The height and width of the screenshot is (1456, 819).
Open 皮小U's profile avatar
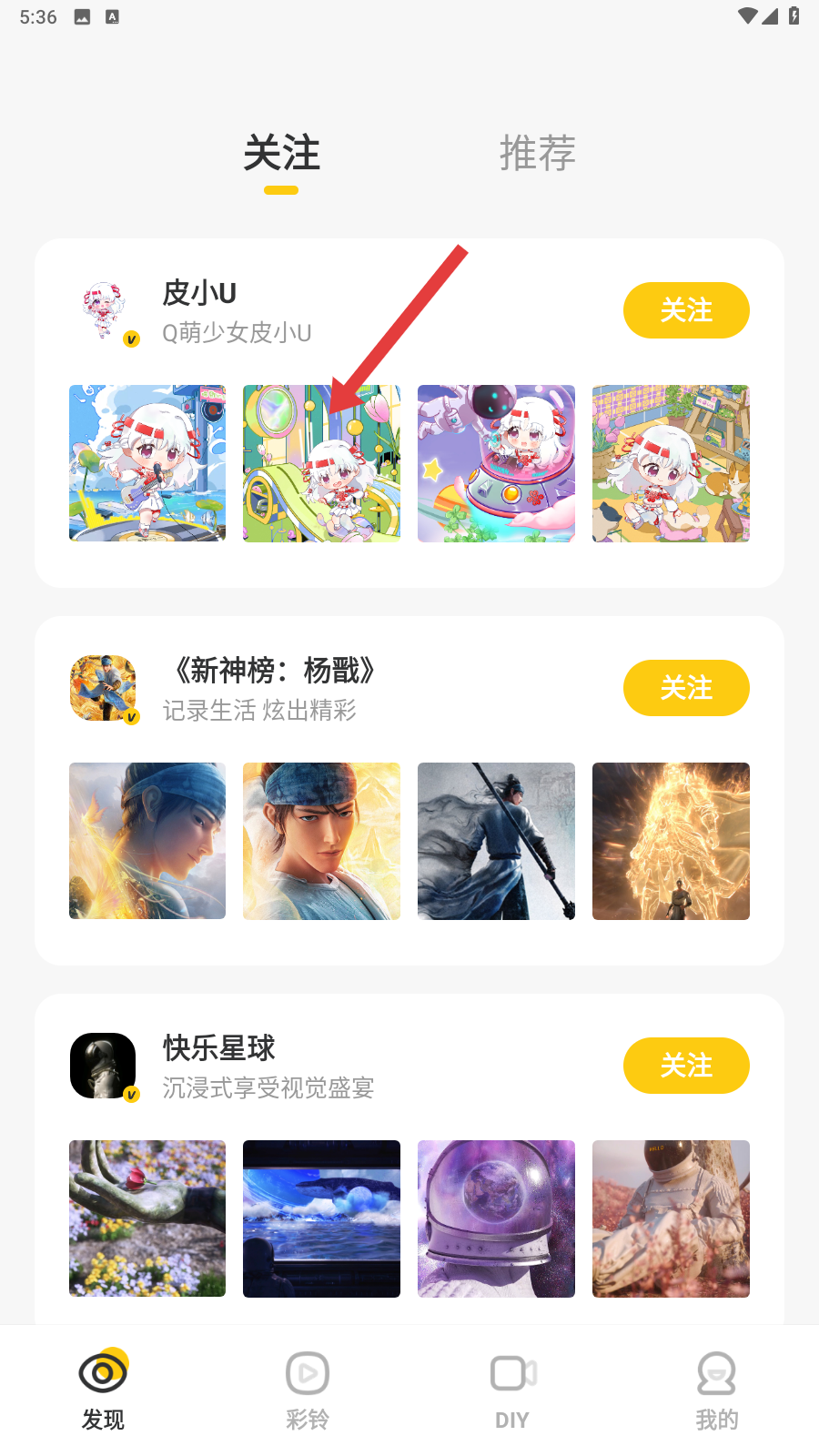click(106, 310)
